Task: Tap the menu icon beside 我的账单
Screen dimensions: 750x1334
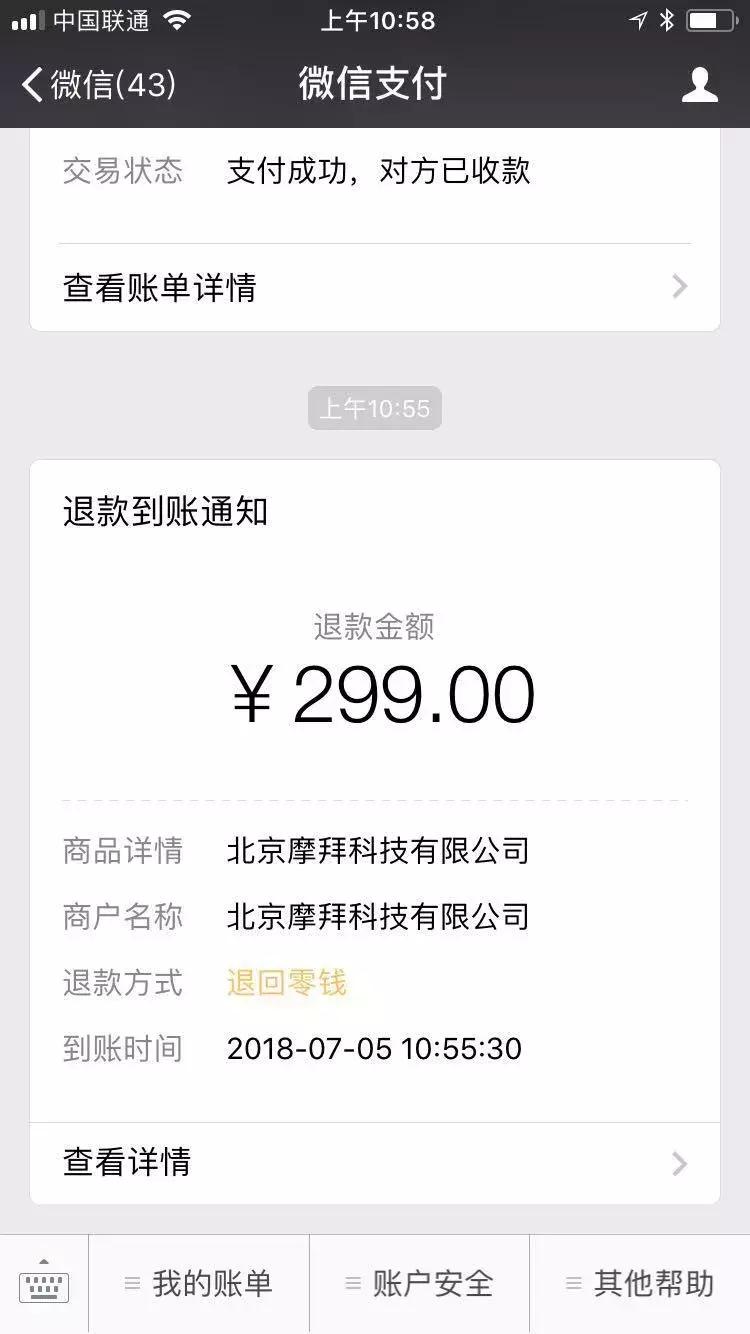Action: pyautogui.click(x=131, y=1283)
